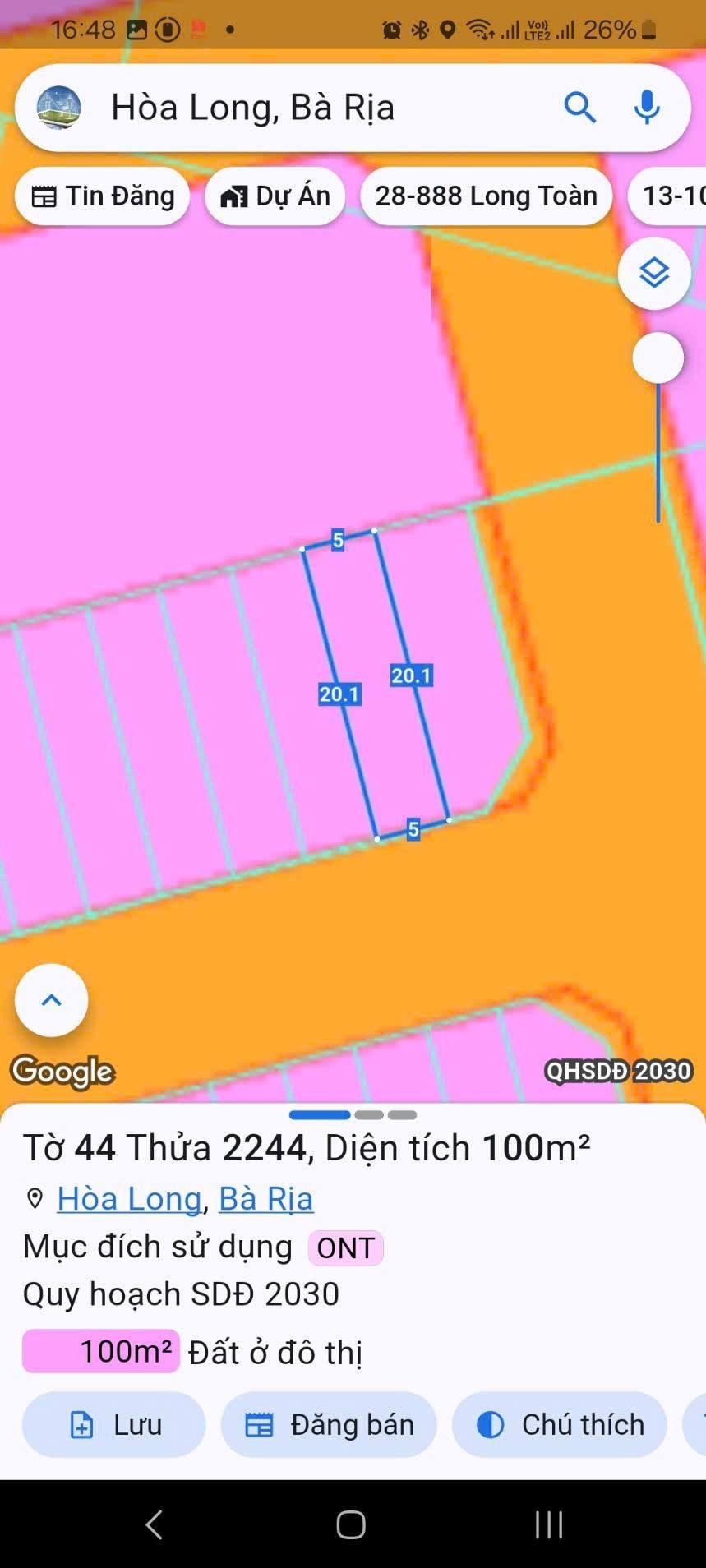Open the Chú thích legend
The height and width of the screenshot is (1568, 706).
560,1424
